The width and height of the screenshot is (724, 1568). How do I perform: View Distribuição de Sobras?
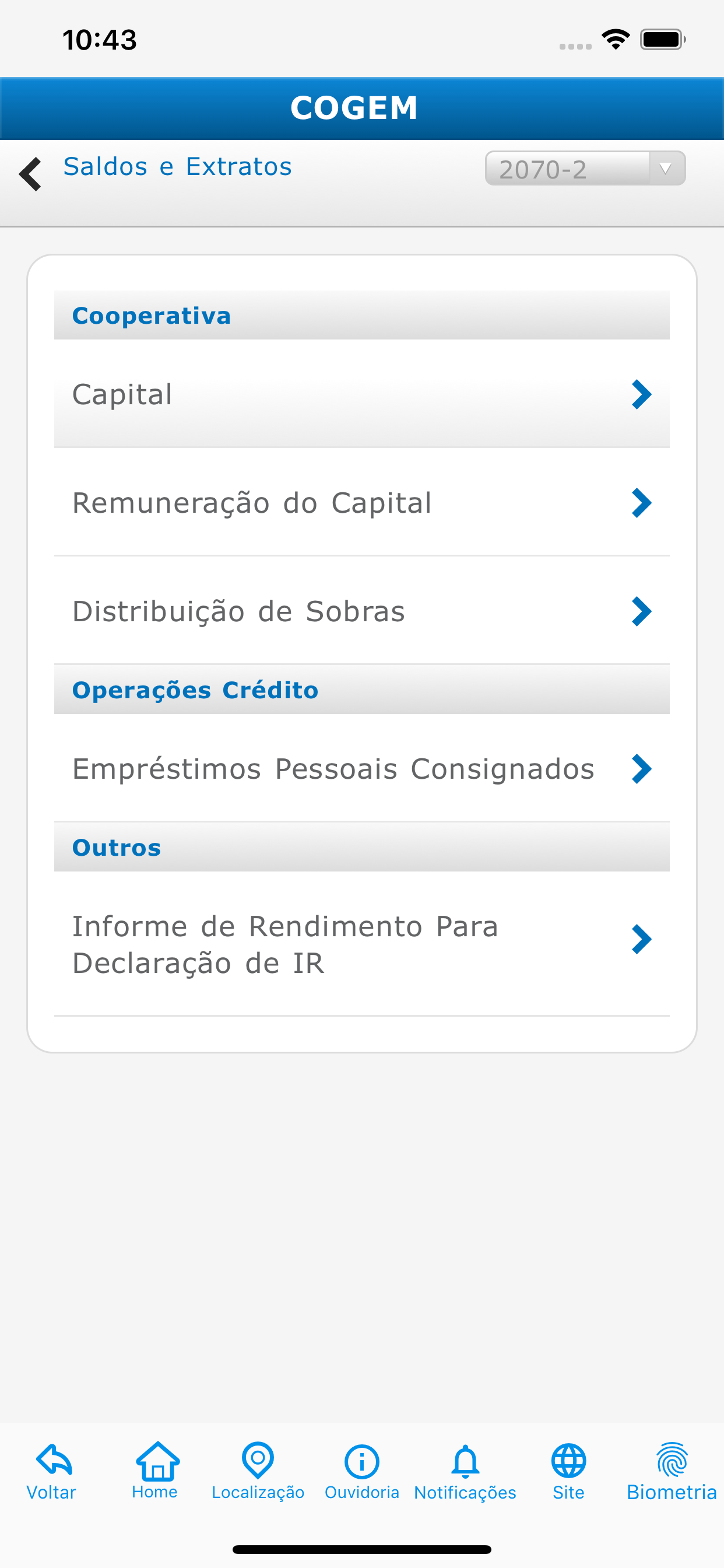click(x=361, y=611)
